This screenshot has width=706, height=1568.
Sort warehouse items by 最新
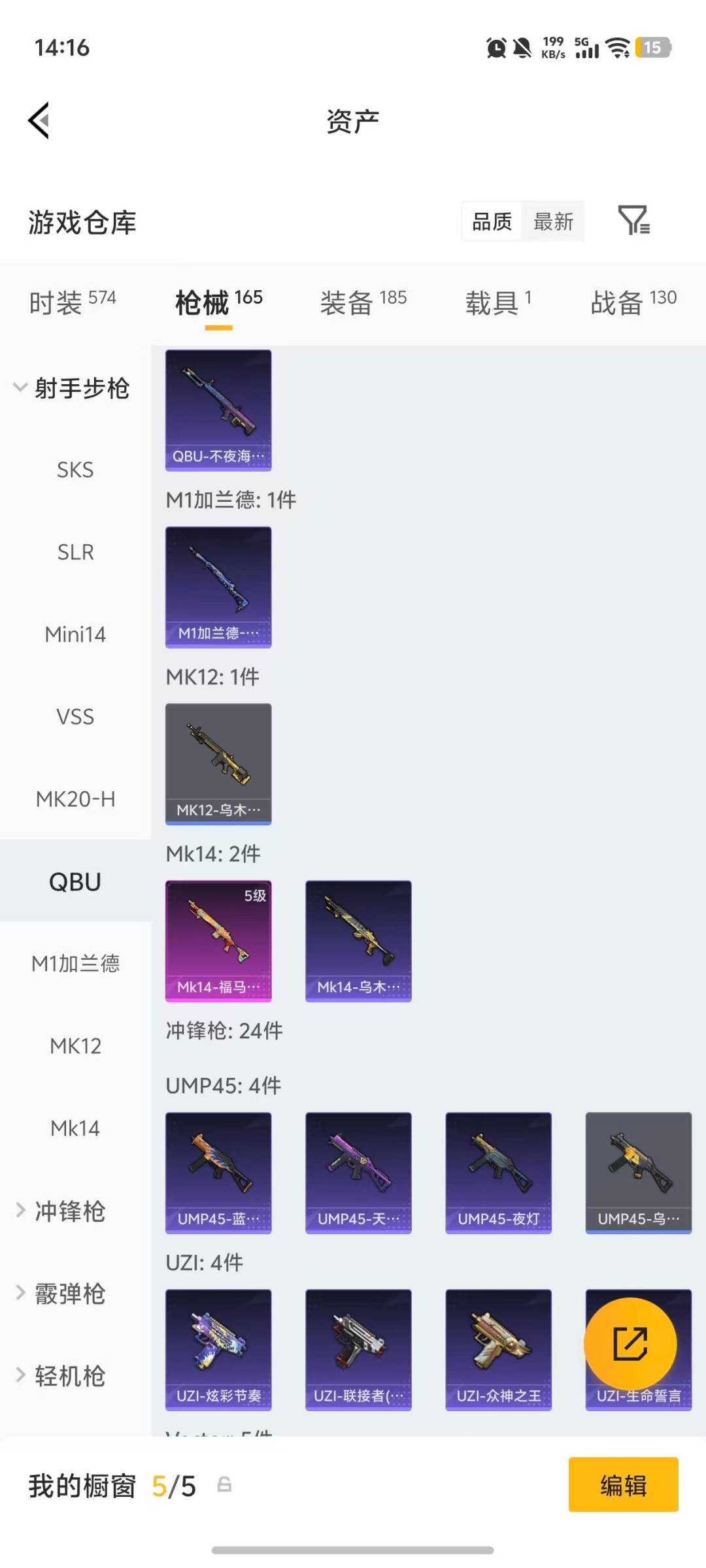tap(553, 222)
